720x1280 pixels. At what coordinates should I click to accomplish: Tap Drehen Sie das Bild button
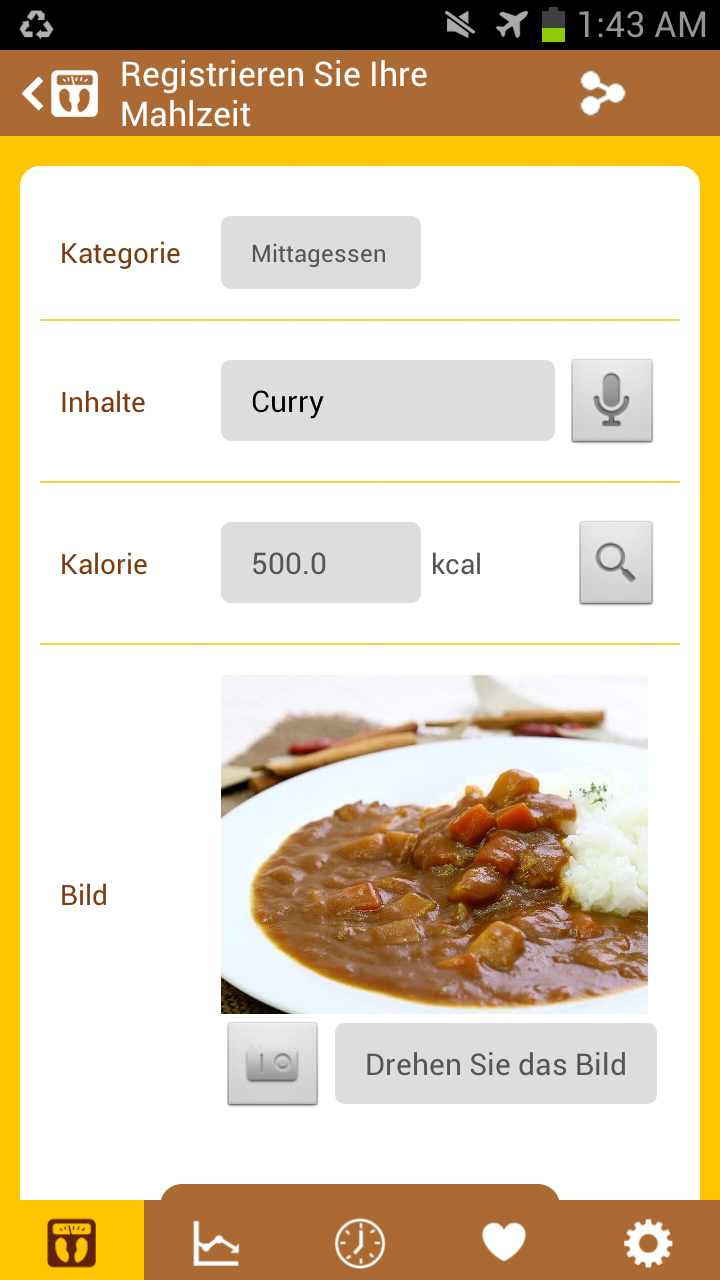tap(495, 1063)
